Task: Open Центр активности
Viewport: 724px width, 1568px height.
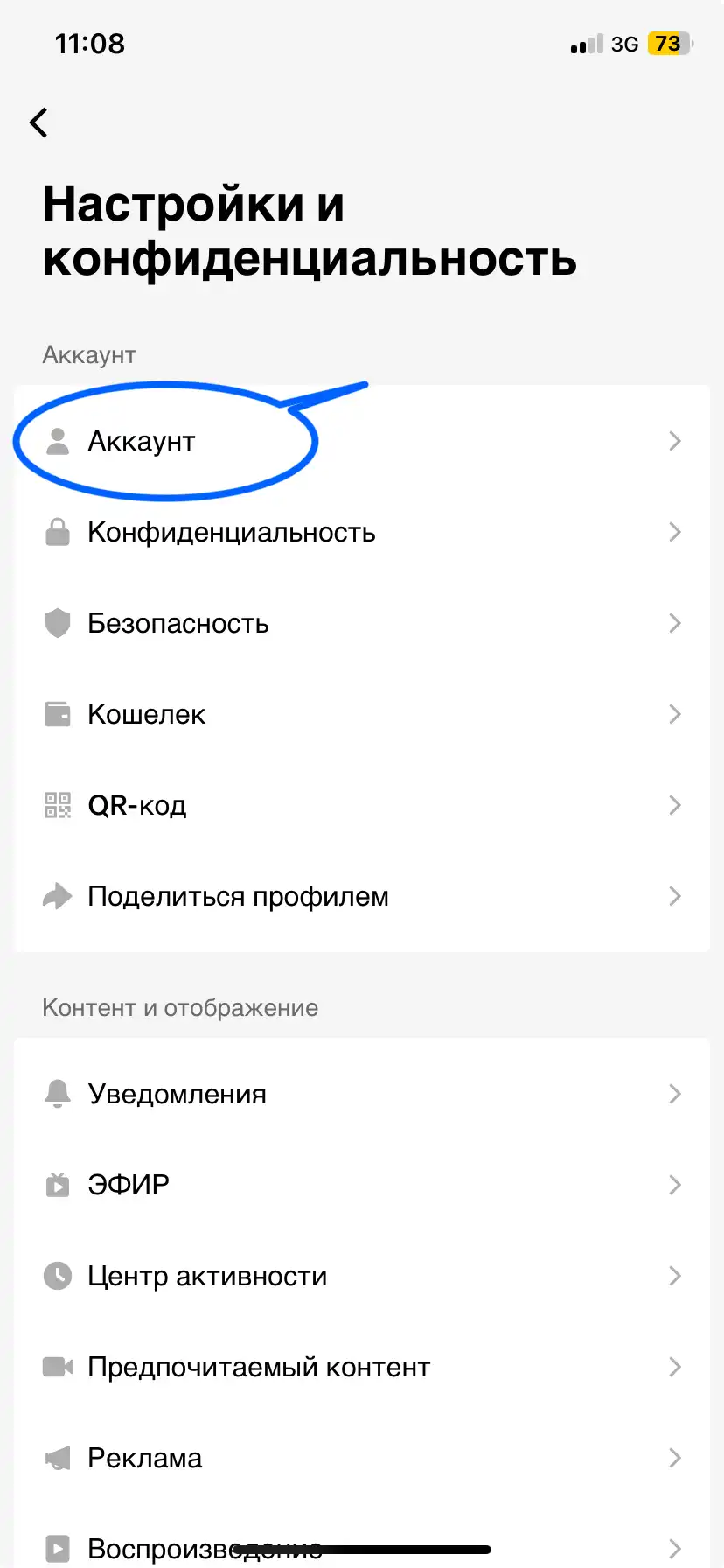Action: [362, 1276]
